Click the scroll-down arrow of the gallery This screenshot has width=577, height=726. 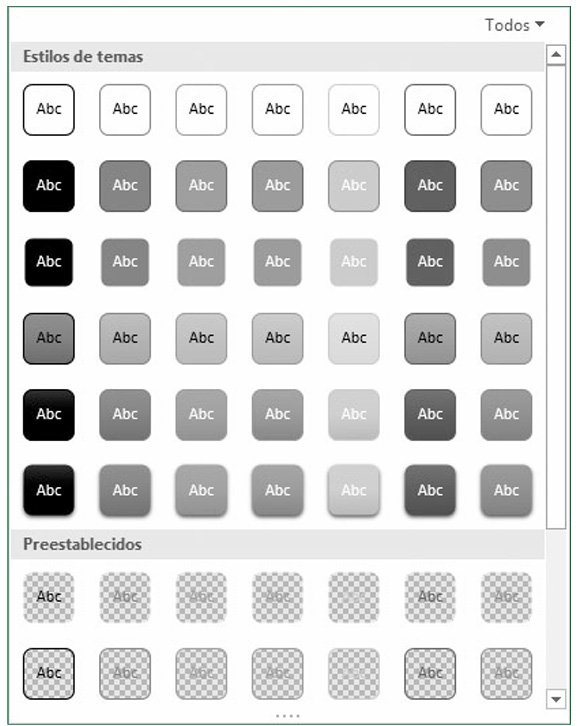click(556, 698)
